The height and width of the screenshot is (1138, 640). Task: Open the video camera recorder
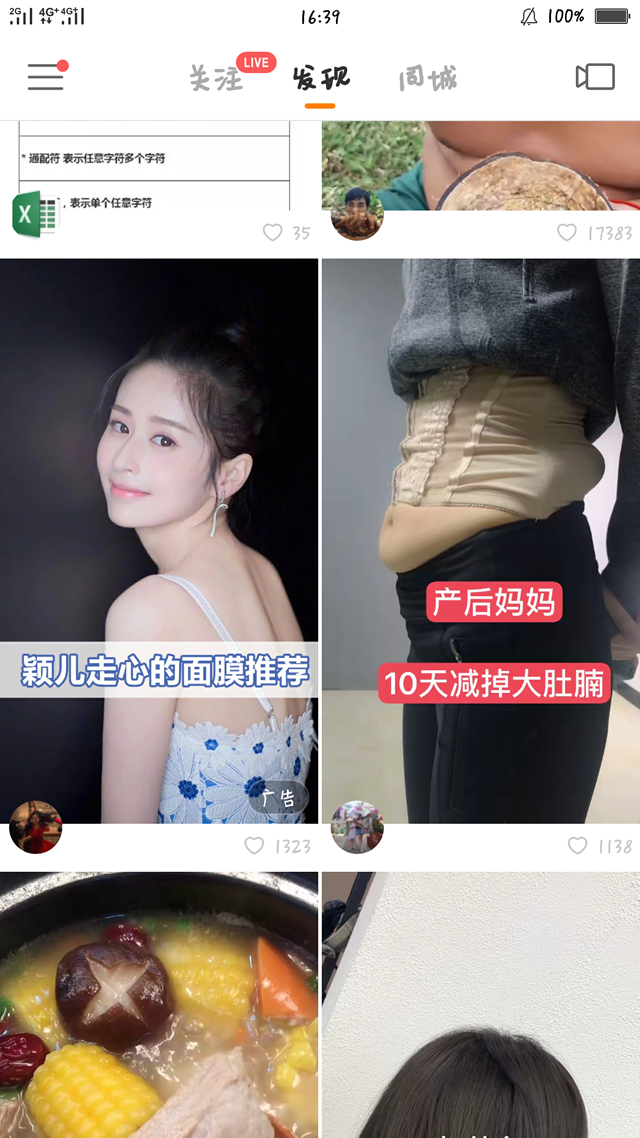coord(594,77)
